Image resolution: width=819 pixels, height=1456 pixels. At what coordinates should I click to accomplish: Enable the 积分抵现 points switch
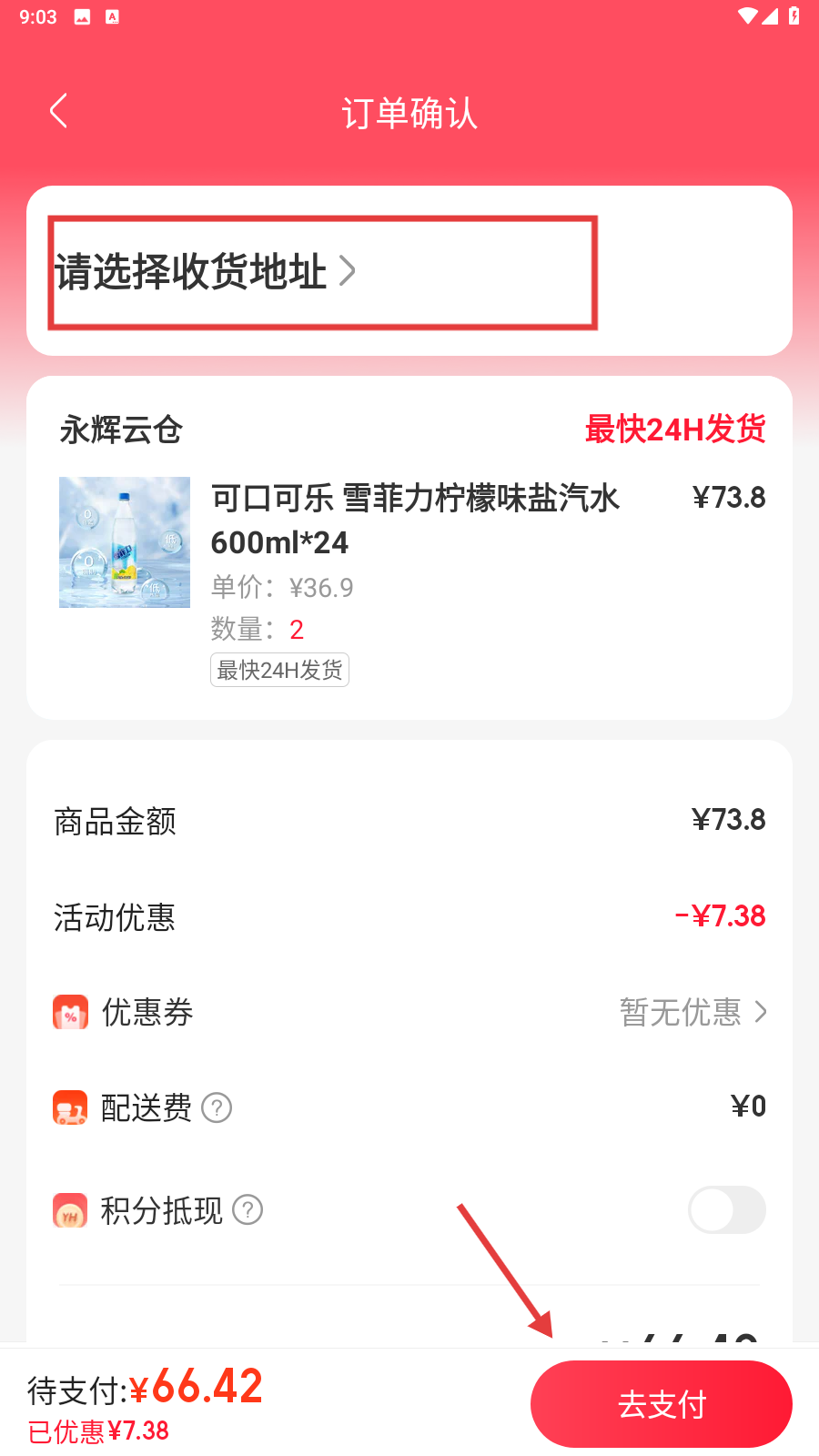click(726, 1210)
